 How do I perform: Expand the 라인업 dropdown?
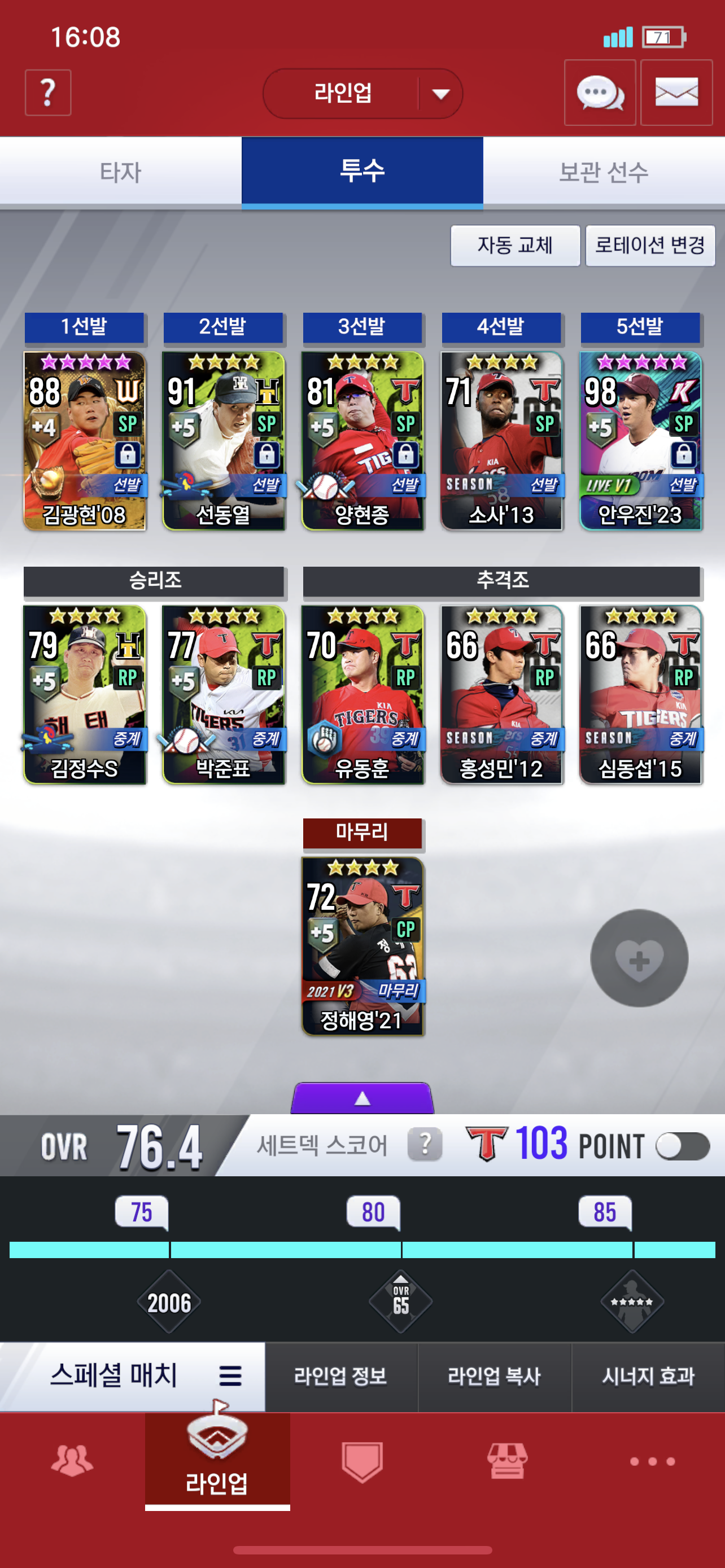point(362,93)
